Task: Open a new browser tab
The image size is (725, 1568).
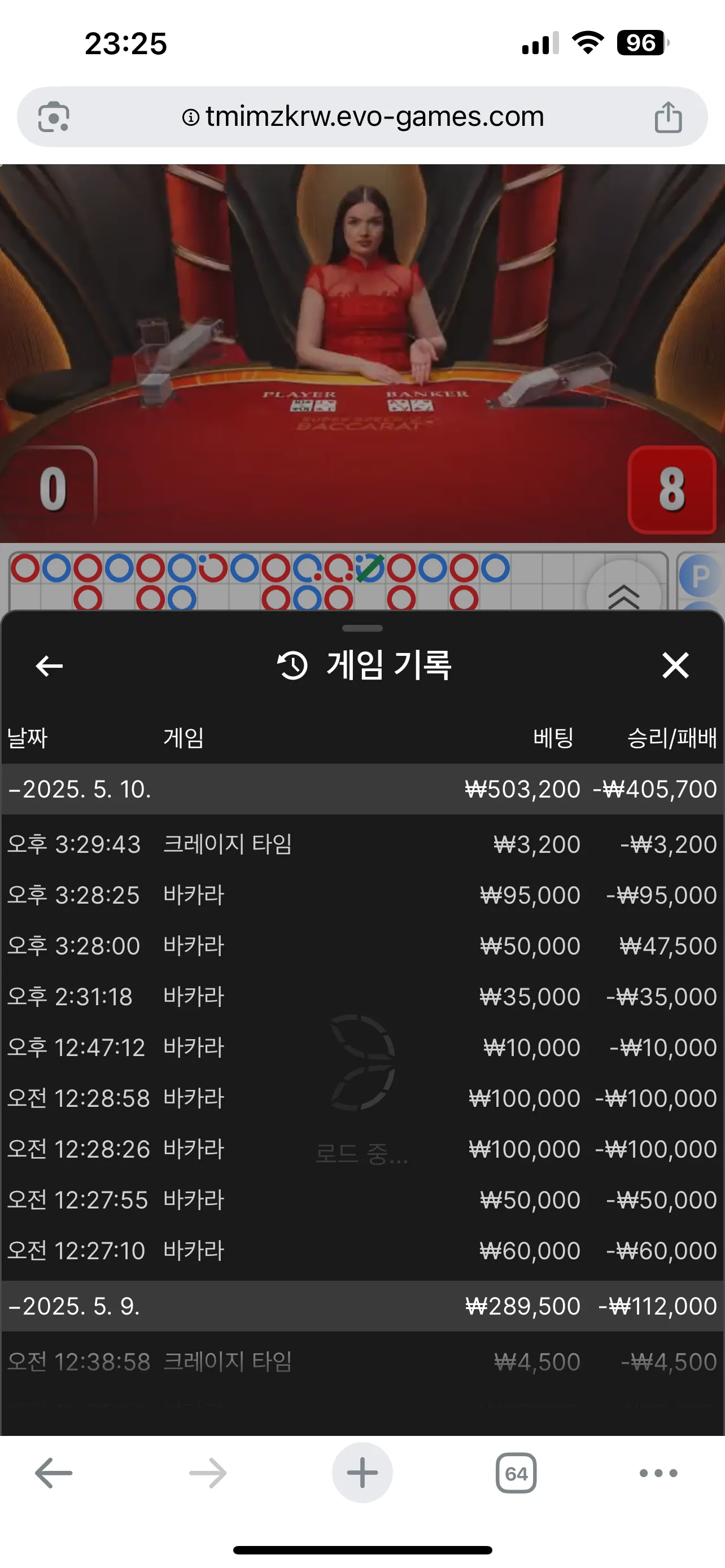Action: pos(362,1473)
